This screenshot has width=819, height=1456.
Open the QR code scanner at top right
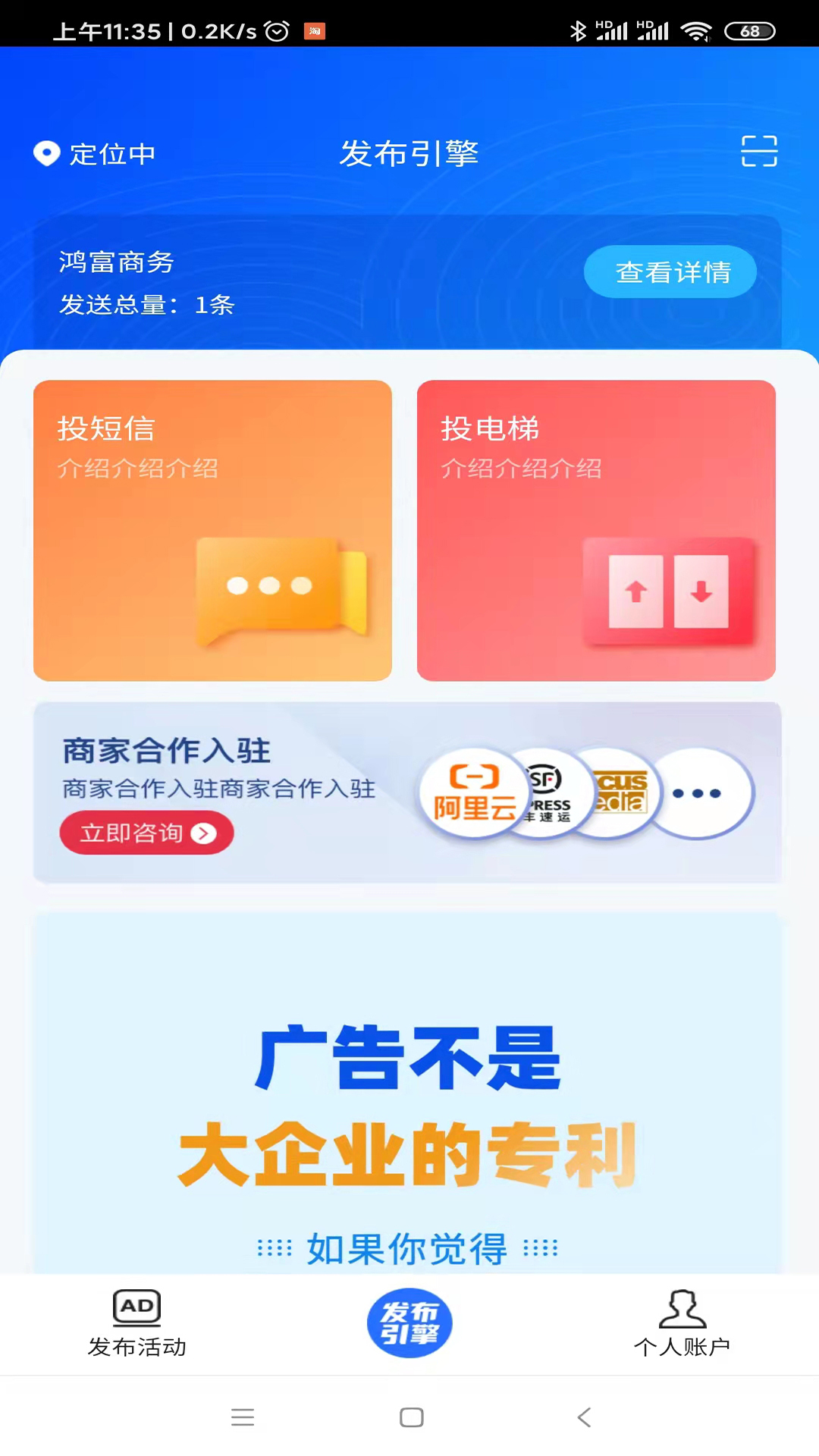[758, 152]
